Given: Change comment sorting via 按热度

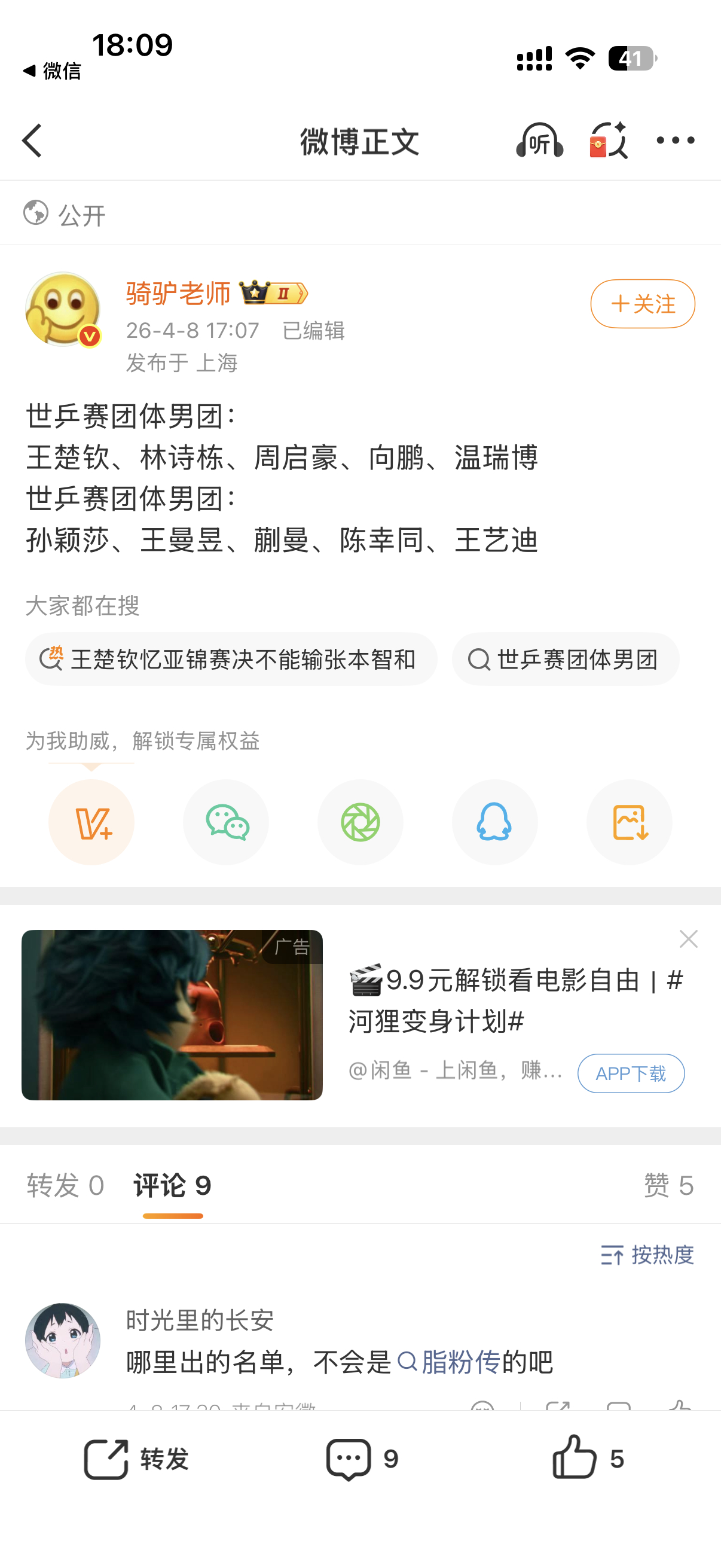Looking at the screenshot, I should (x=647, y=1255).
